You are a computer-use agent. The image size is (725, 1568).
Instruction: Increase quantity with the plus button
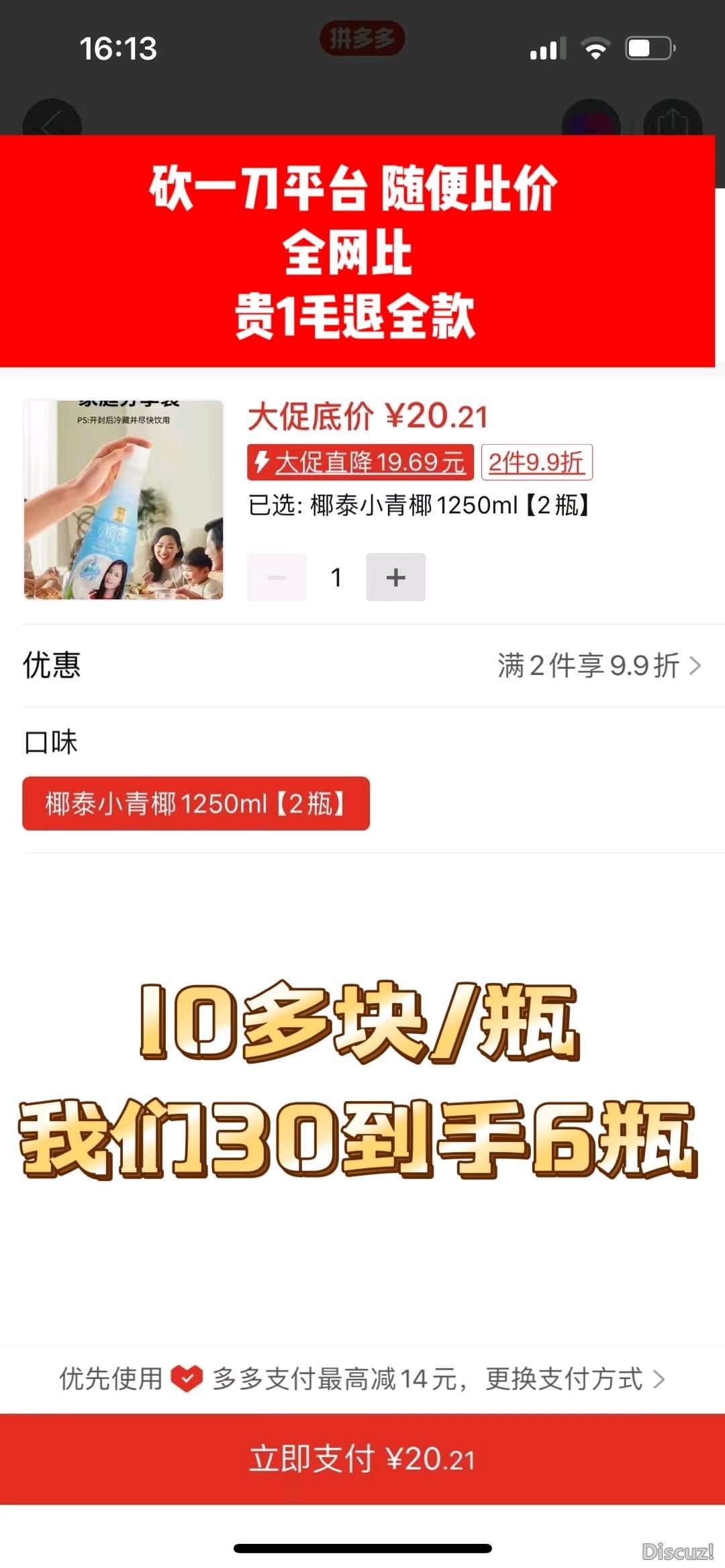pos(395,577)
